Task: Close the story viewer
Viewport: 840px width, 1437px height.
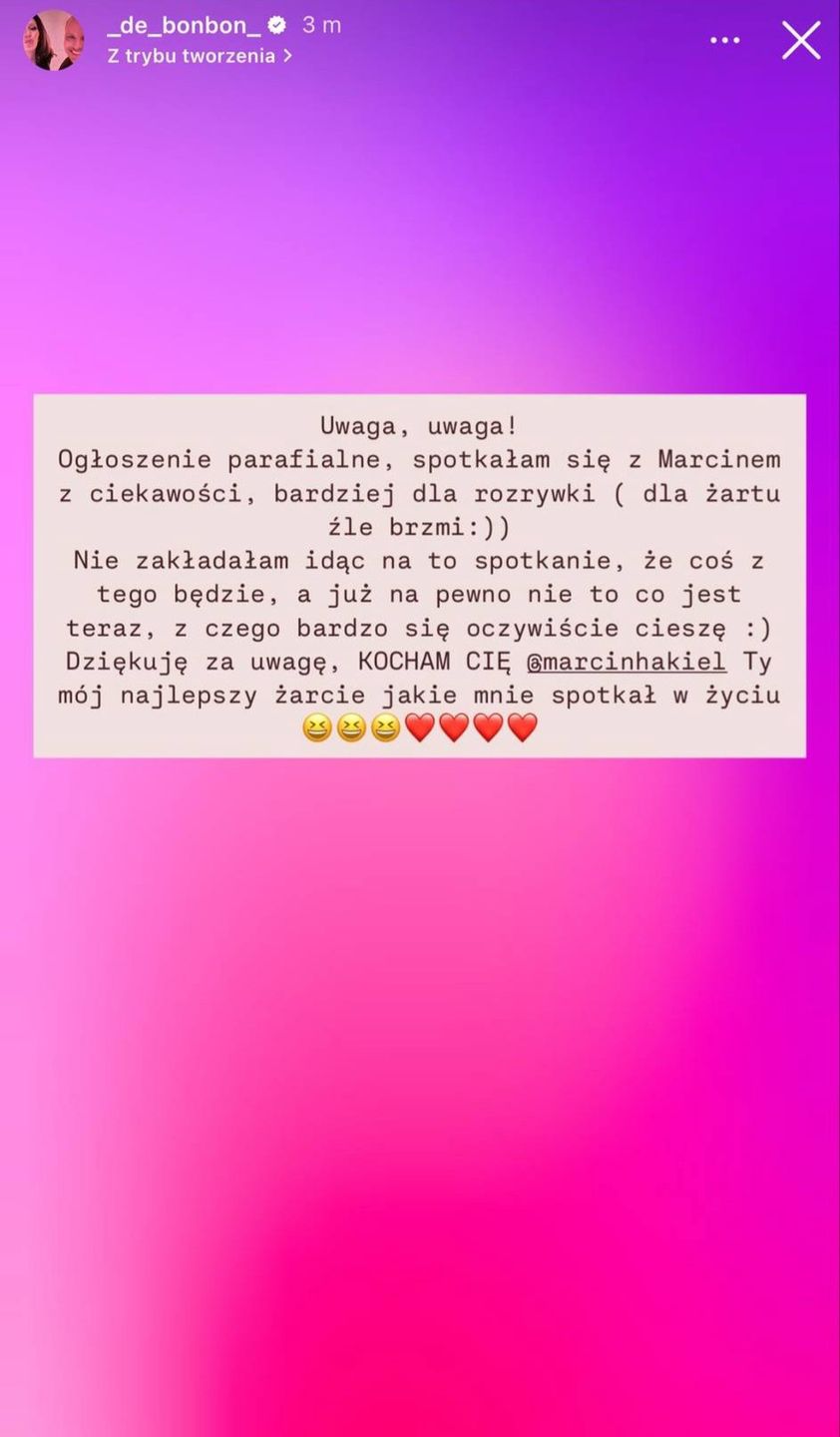Action: pos(800,41)
